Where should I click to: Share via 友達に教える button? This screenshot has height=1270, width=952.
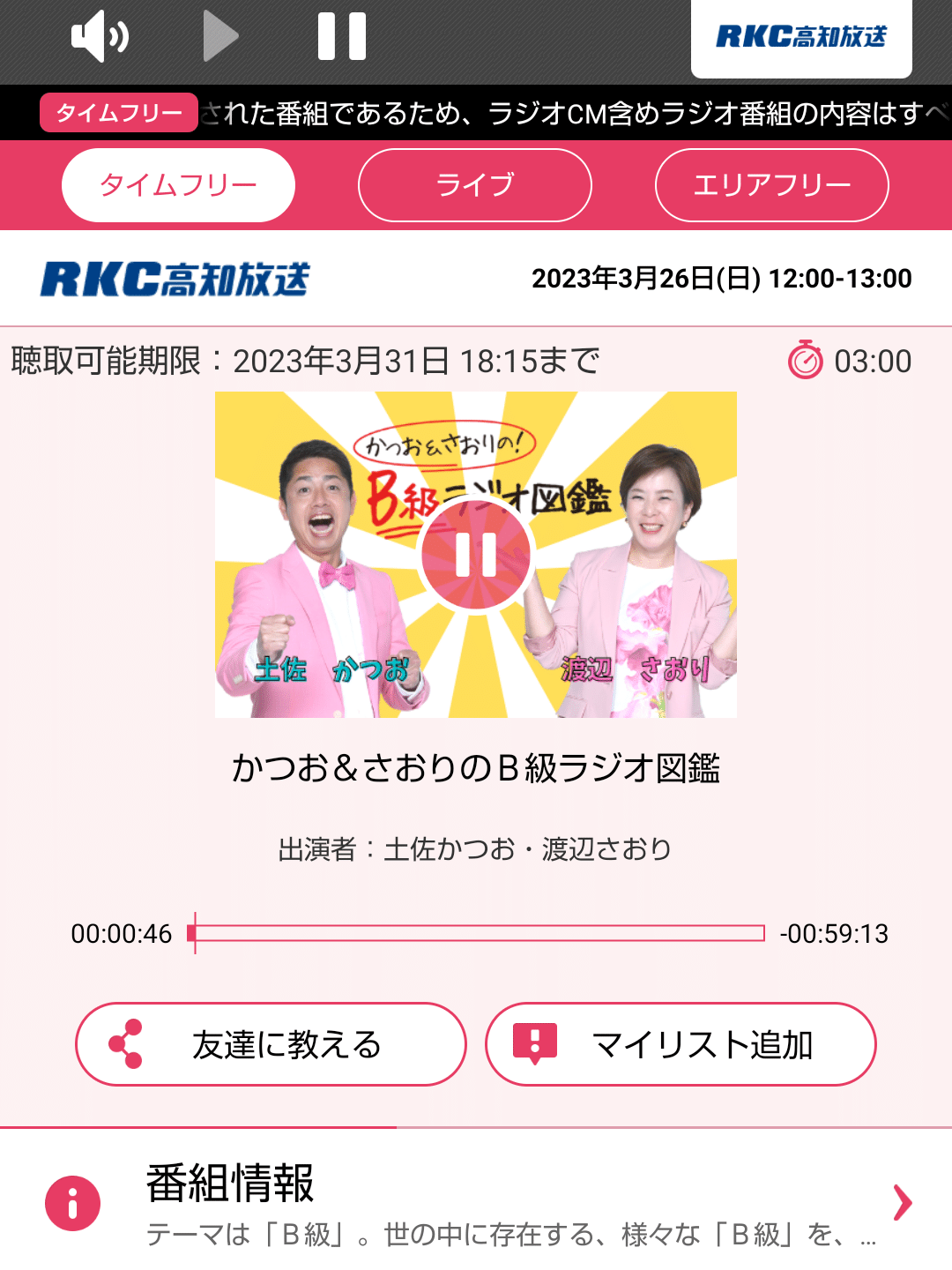point(271,1044)
